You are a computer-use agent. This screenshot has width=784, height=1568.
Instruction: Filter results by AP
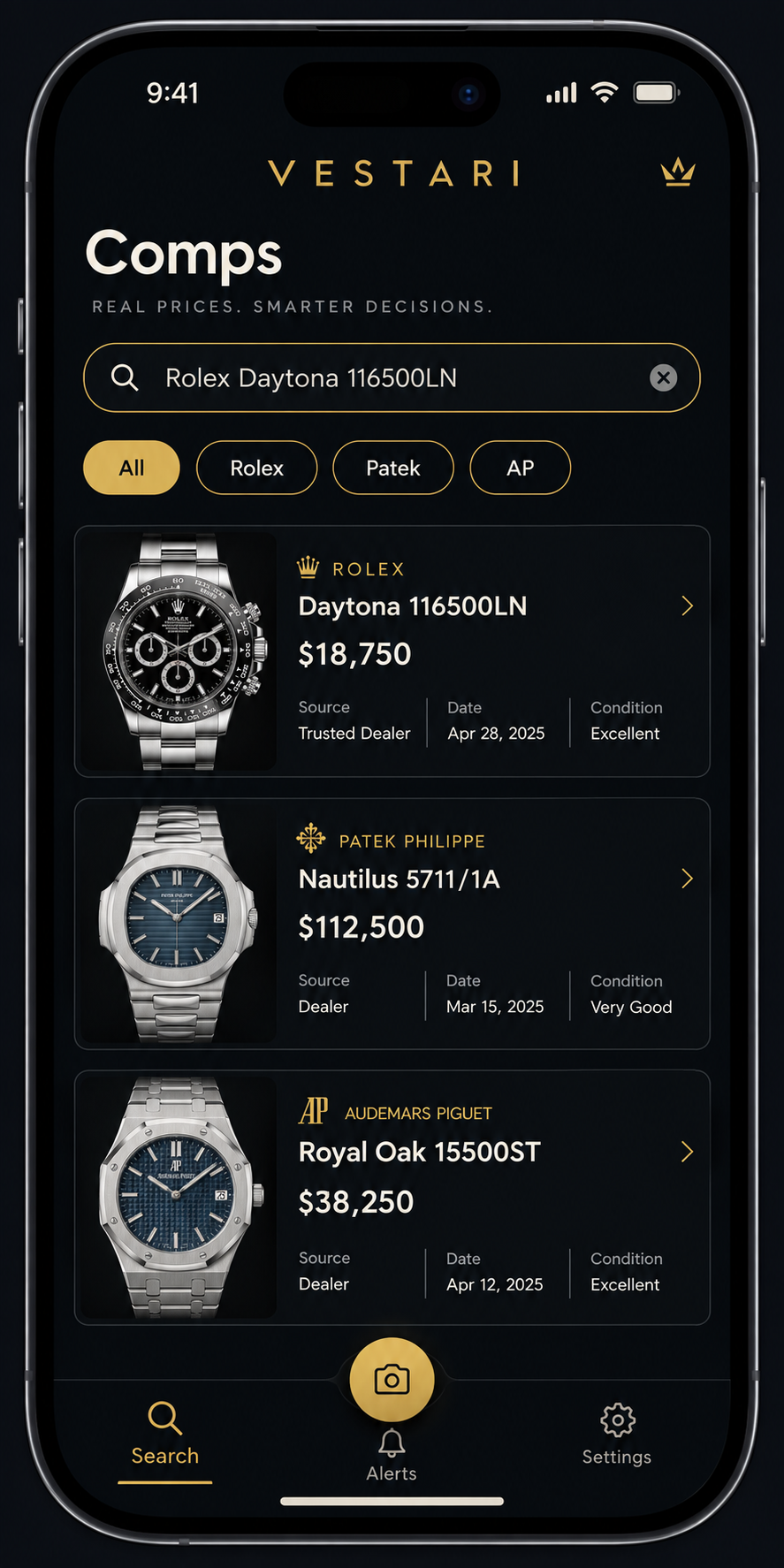click(x=520, y=468)
